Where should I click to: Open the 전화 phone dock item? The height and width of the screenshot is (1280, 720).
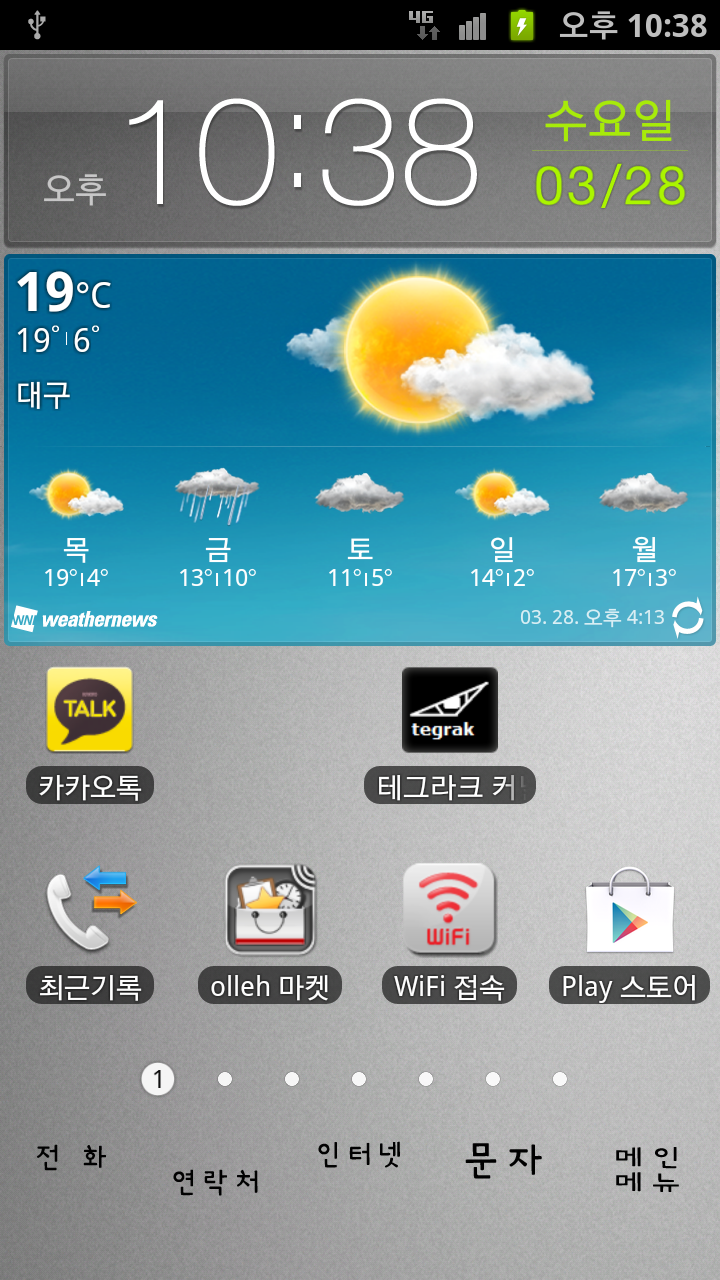71,1157
